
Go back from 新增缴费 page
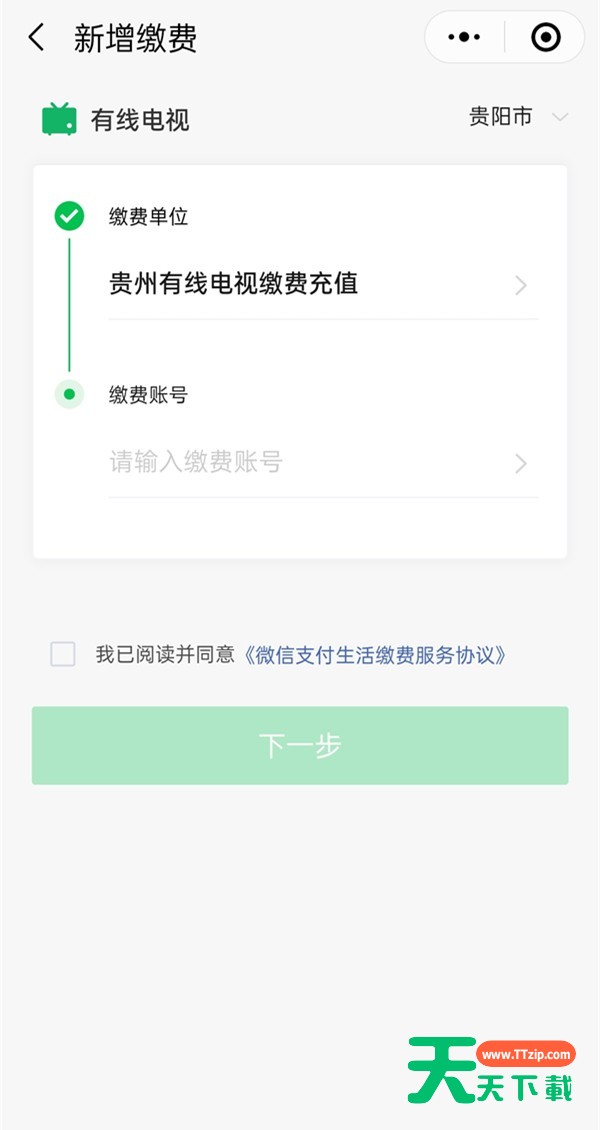coord(37,38)
